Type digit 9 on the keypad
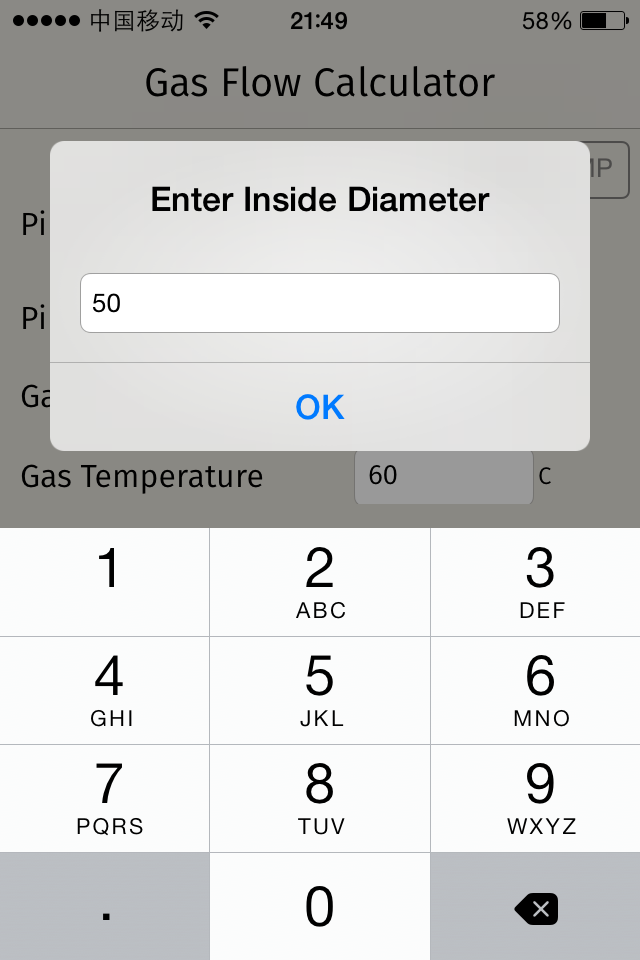640x960 pixels. pyautogui.click(x=536, y=798)
